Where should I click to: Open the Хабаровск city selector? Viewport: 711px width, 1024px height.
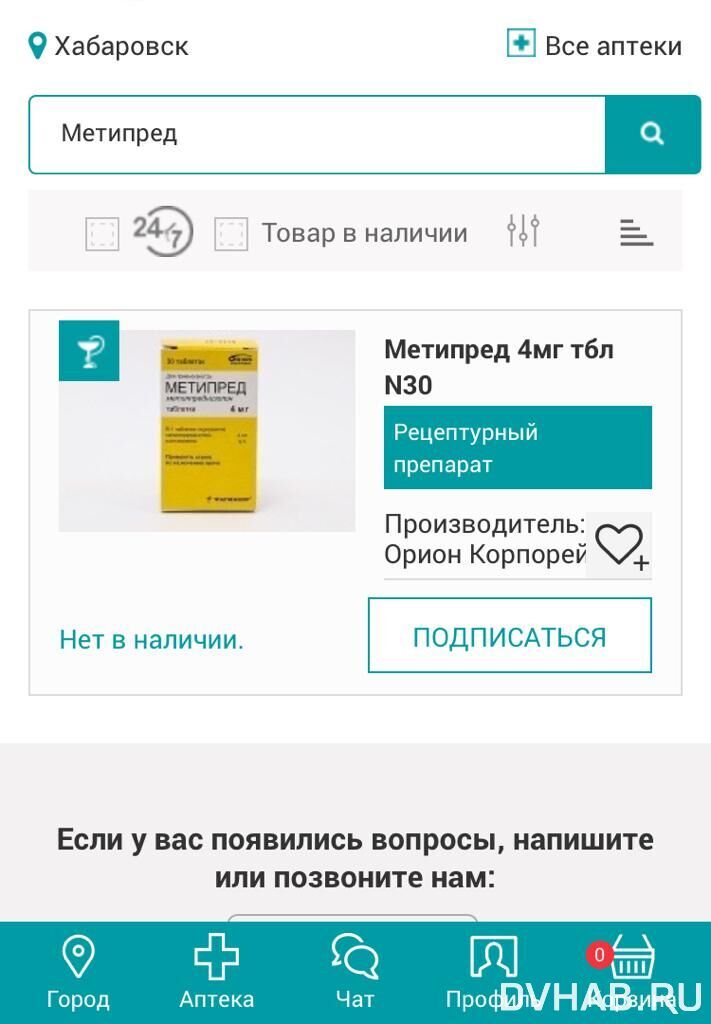[109, 46]
